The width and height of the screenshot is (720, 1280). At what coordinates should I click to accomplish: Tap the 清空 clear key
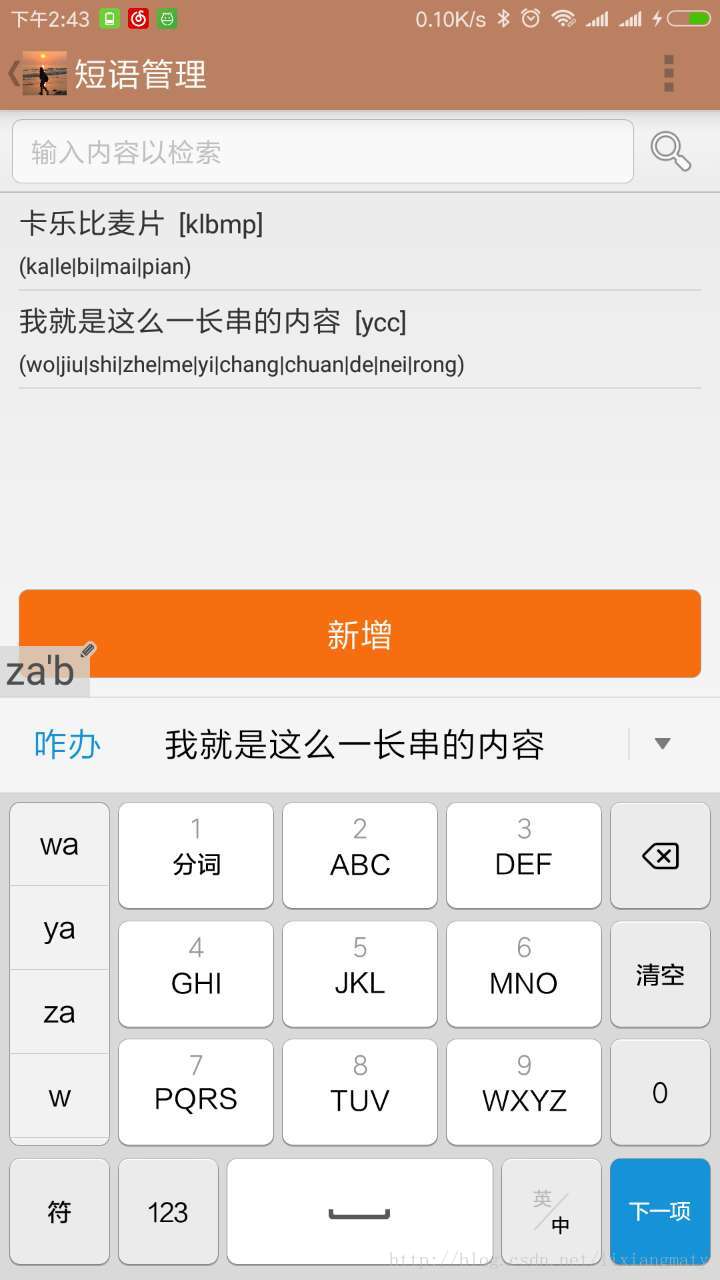[x=660, y=974]
